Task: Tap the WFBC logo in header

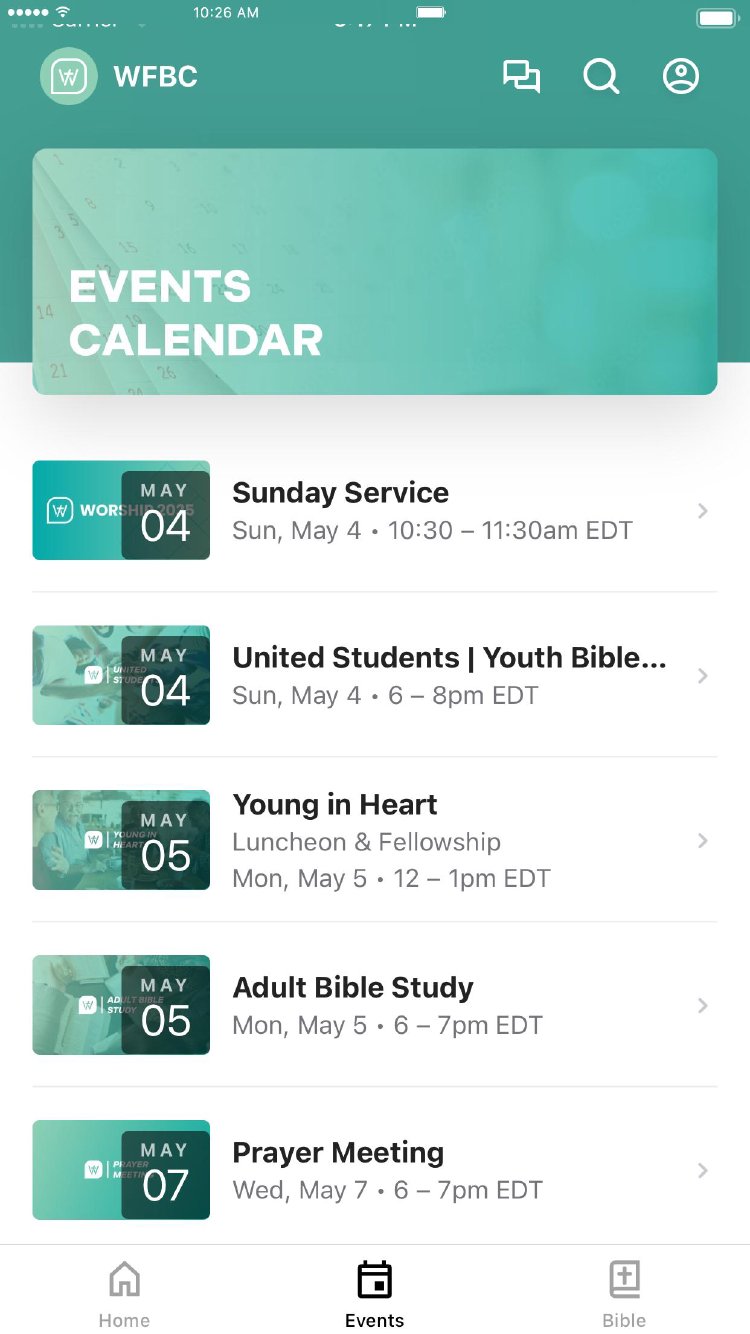Action: [x=69, y=77]
